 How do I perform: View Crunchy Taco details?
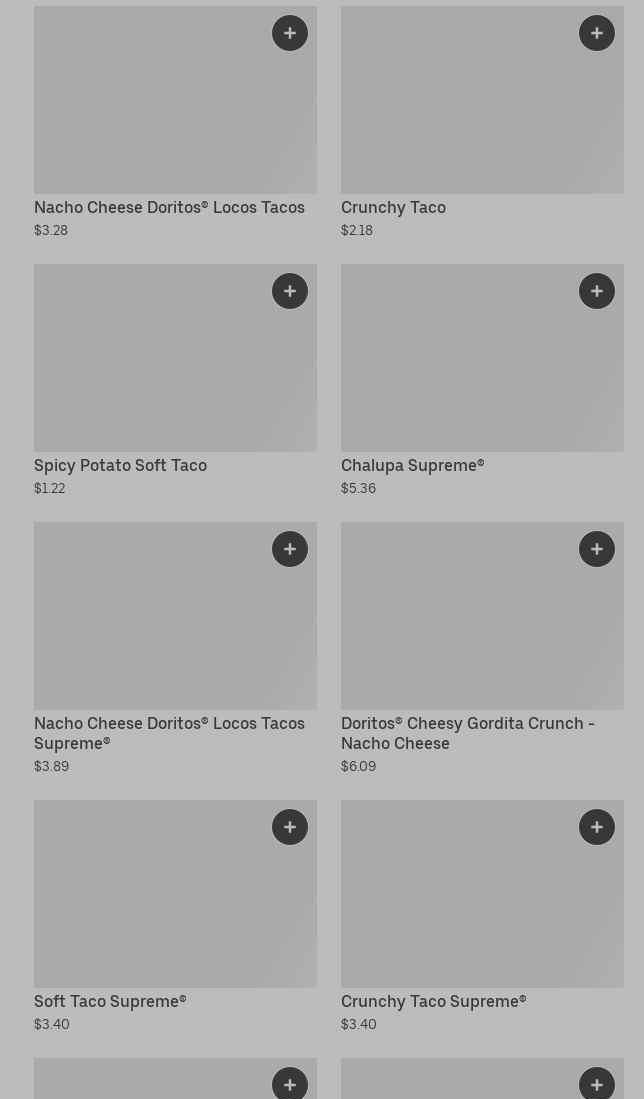coord(393,208)
